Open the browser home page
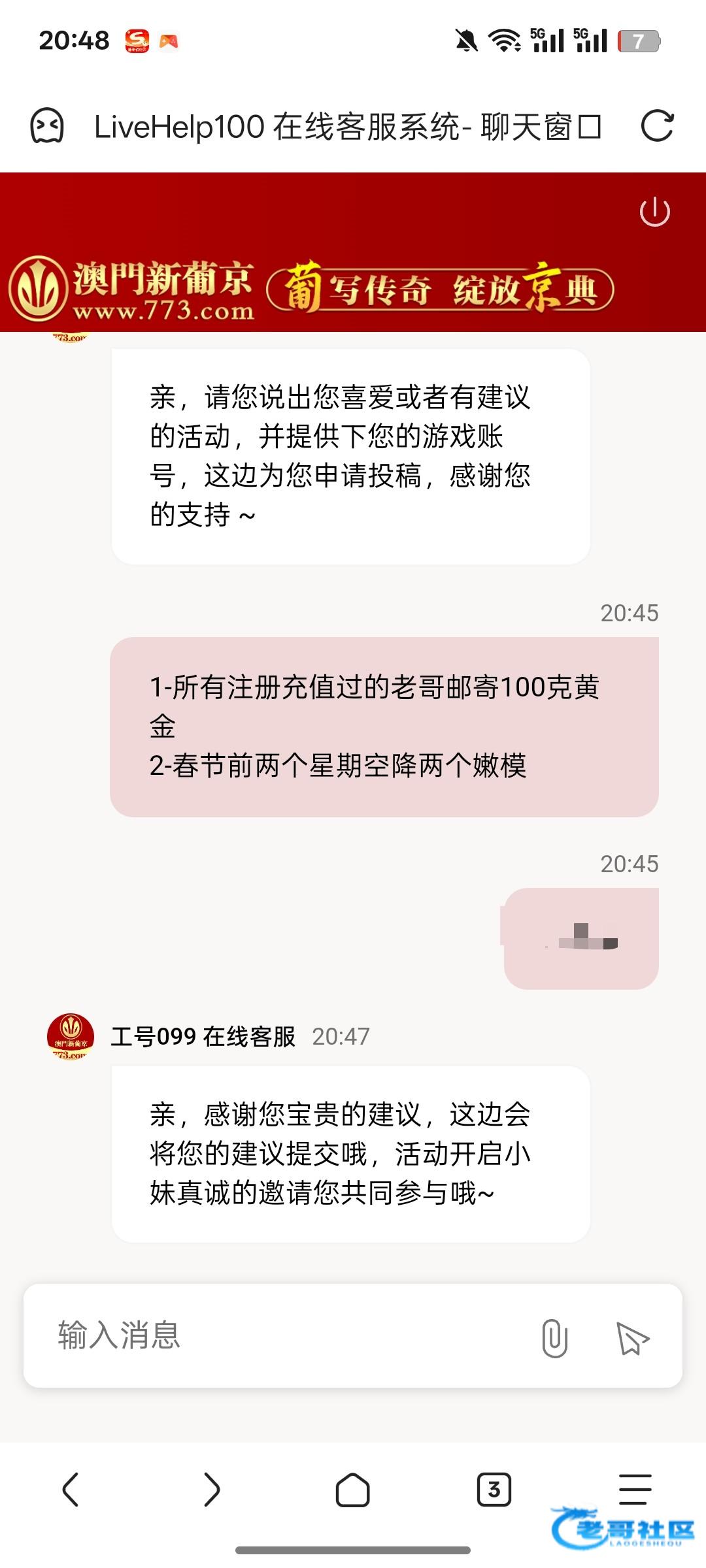706x1568 pixels. pyautogui.click(x=352, y=1490)
